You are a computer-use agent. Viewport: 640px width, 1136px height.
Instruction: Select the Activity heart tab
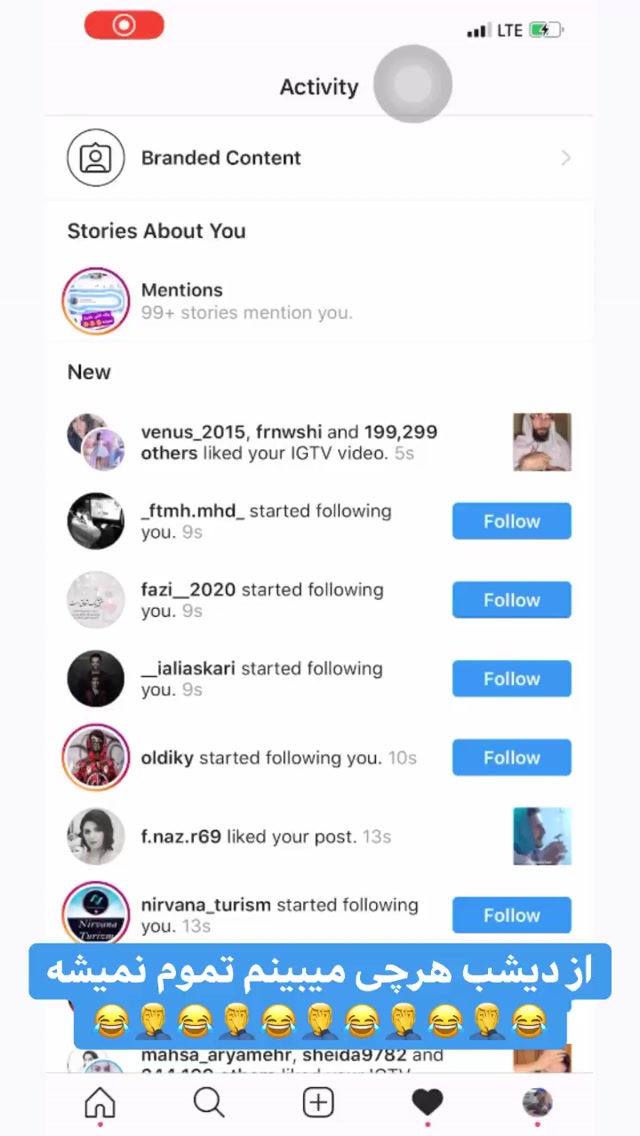pyautogui.click(x=428, y=1103)
